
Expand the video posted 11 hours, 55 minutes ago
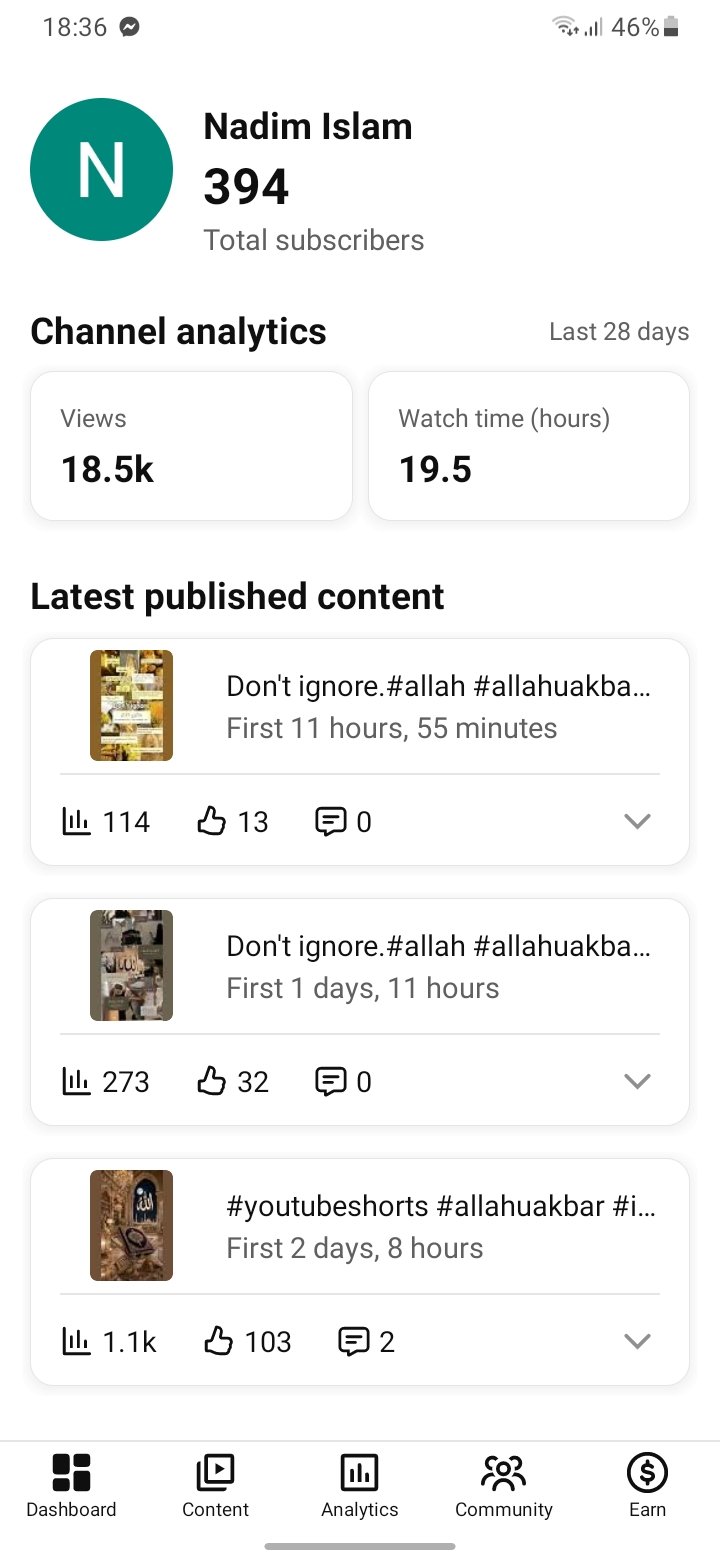637,821
